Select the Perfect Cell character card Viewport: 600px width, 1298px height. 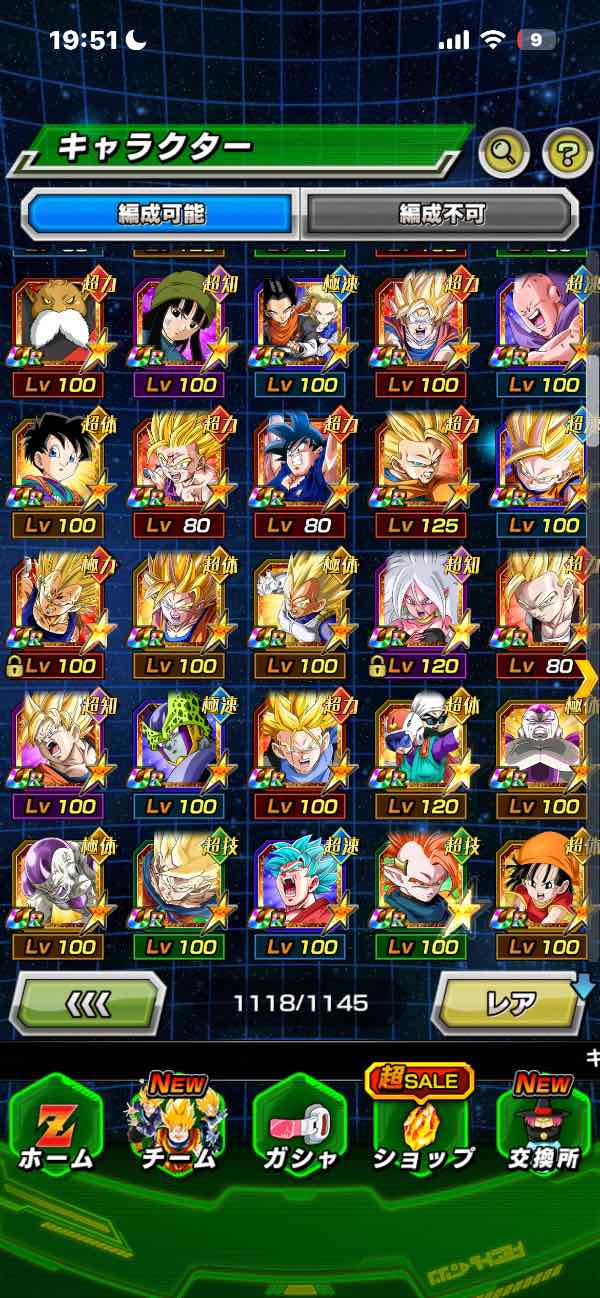178,748
